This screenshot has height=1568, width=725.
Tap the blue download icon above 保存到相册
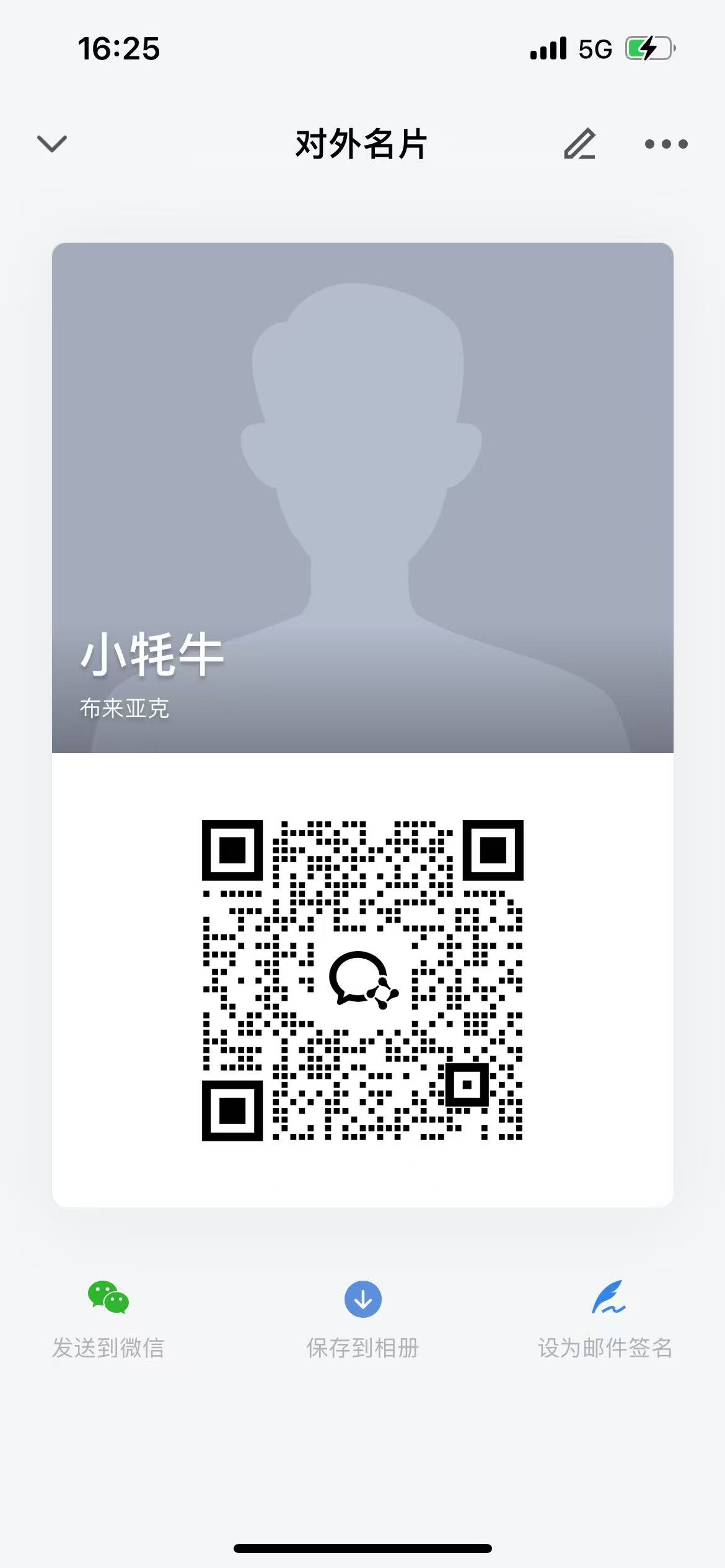pos(362,1298)
